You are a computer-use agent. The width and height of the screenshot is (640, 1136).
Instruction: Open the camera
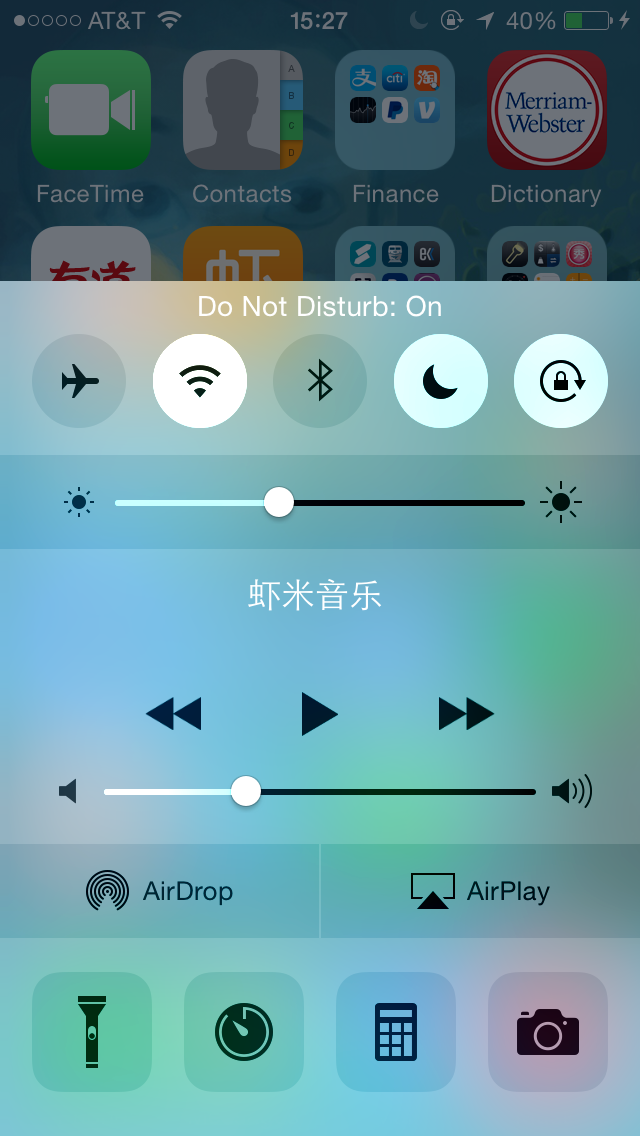pos(548,1031)
